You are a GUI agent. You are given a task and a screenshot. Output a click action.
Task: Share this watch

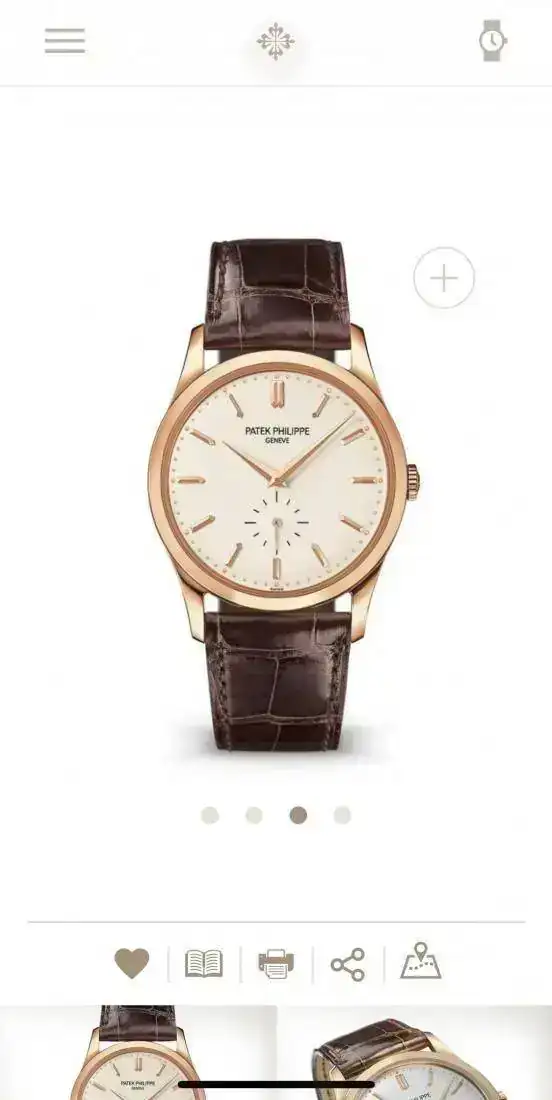(348, 965)
